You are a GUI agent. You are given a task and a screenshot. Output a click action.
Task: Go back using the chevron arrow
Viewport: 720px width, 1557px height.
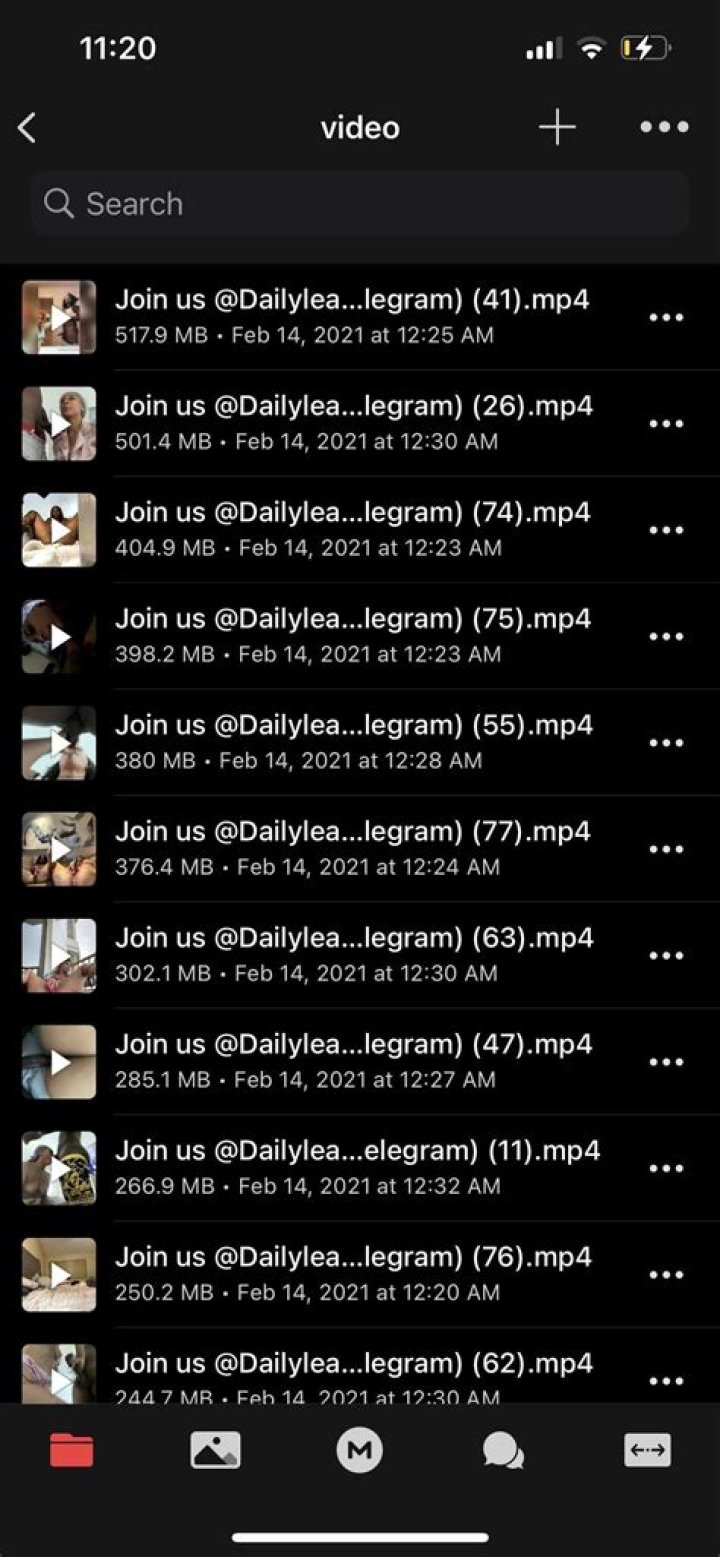point(25,127)
